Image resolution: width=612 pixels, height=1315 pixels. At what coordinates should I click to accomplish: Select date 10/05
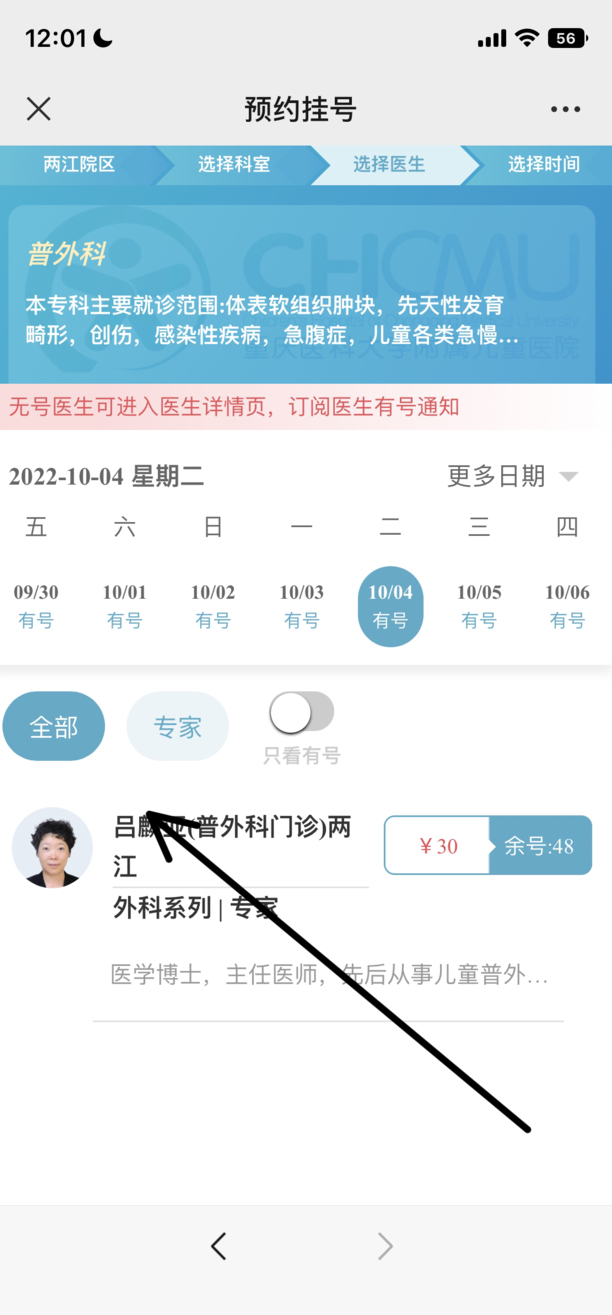point(479,606)
